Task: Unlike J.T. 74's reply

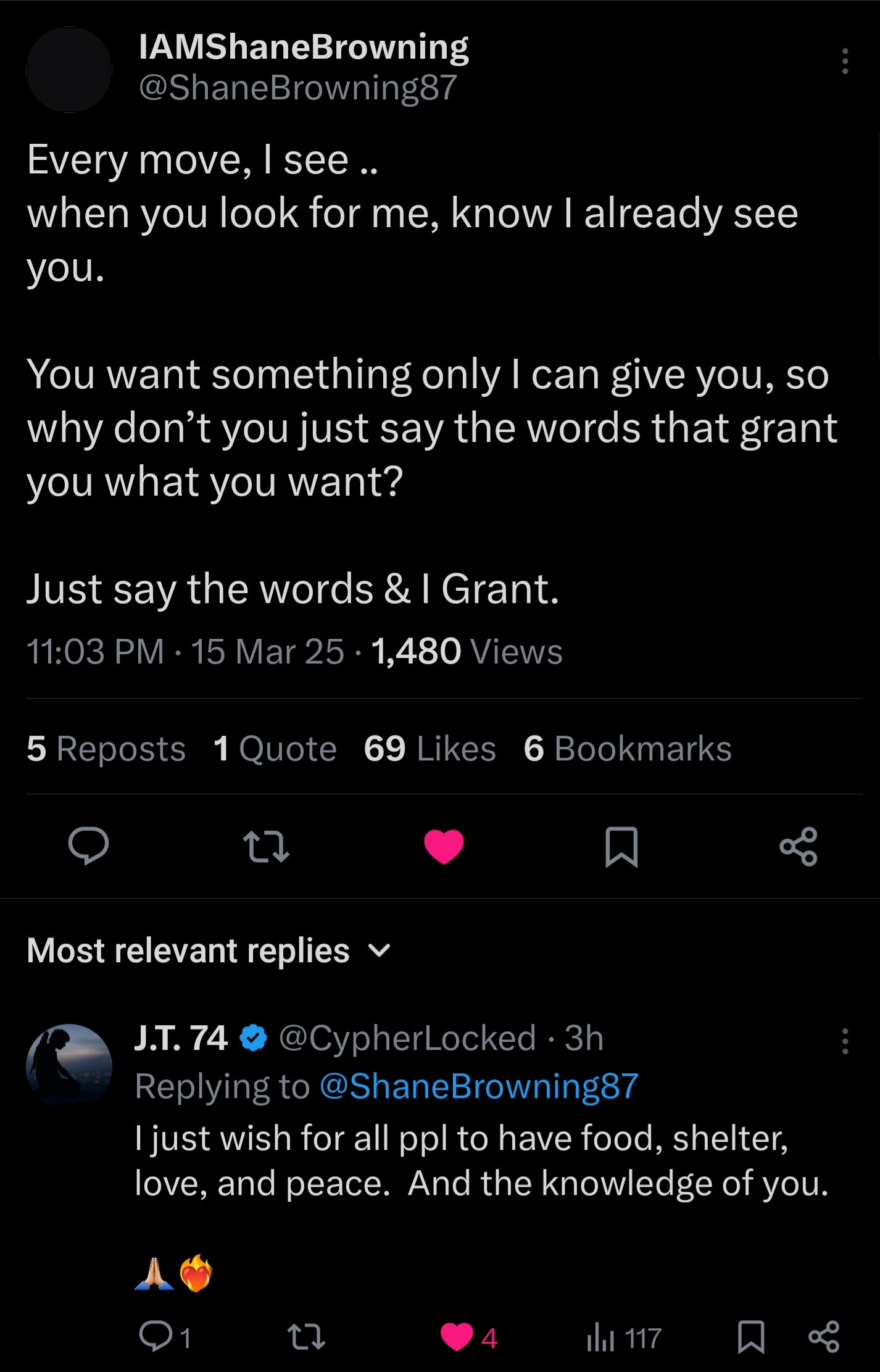Action: click(x=457, y=1337)
